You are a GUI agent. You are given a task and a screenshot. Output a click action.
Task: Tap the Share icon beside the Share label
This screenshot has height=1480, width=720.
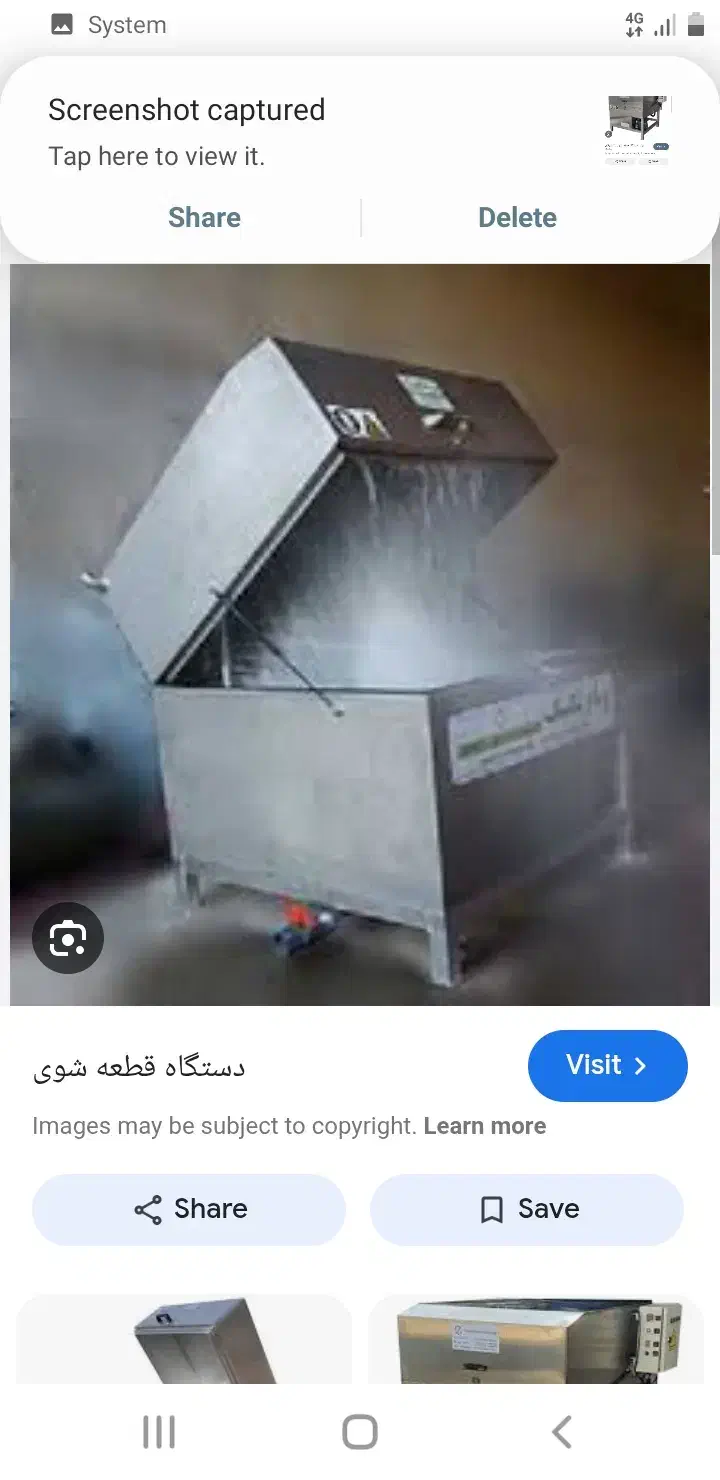[x=148, y=1209]
